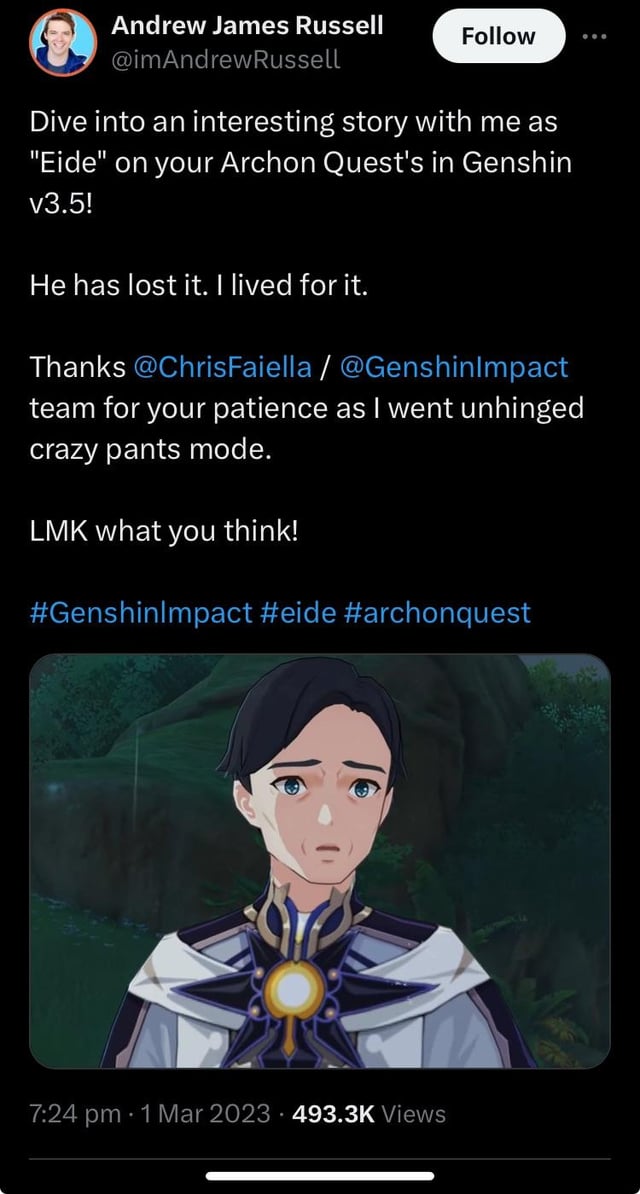This screenshot has width=640, height=1194.
Task: Open the Andrew James Russell display name
Action: (246, 26)
